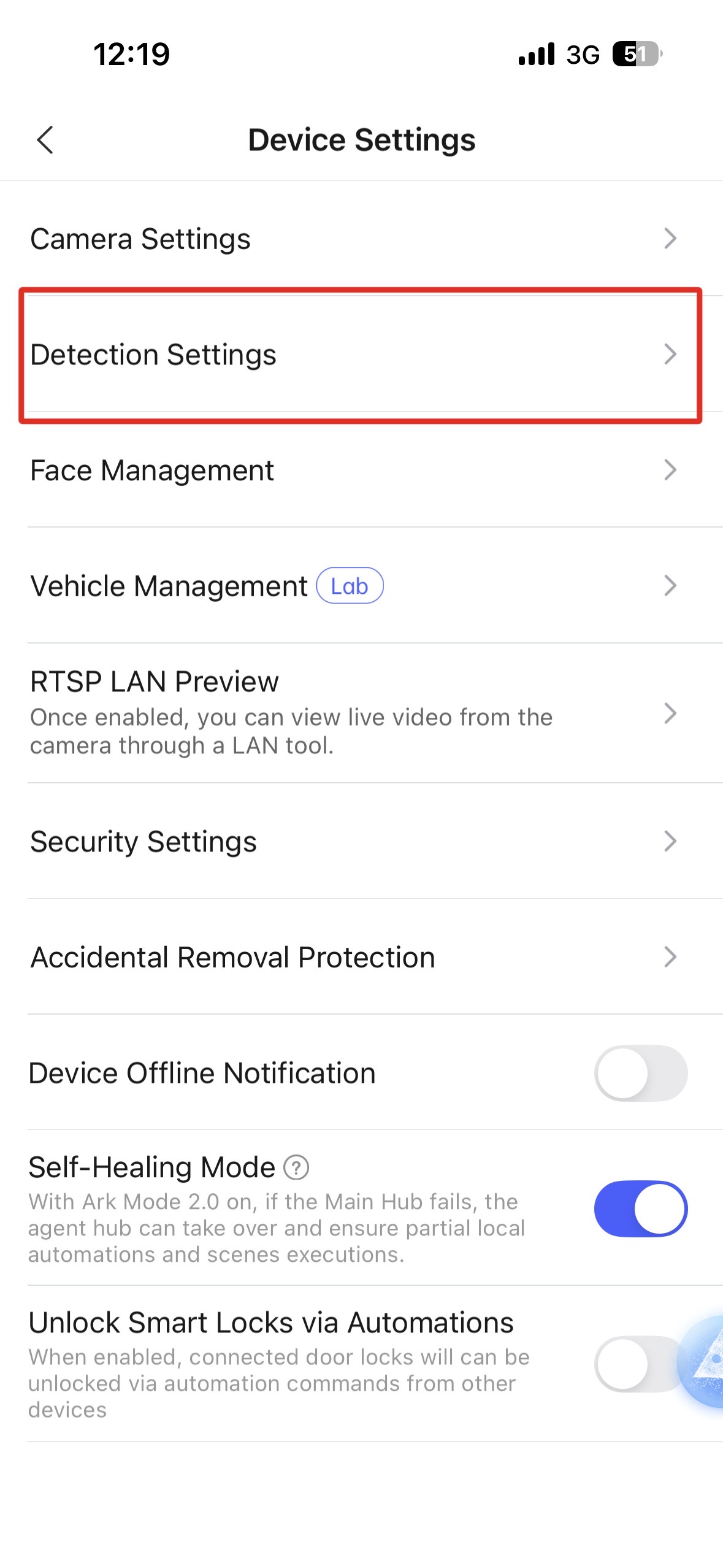Enable Unlock Smart Locks via Automations
Image resolution: width=723 pixels, height=1568 pixels.
(632, 1364)
